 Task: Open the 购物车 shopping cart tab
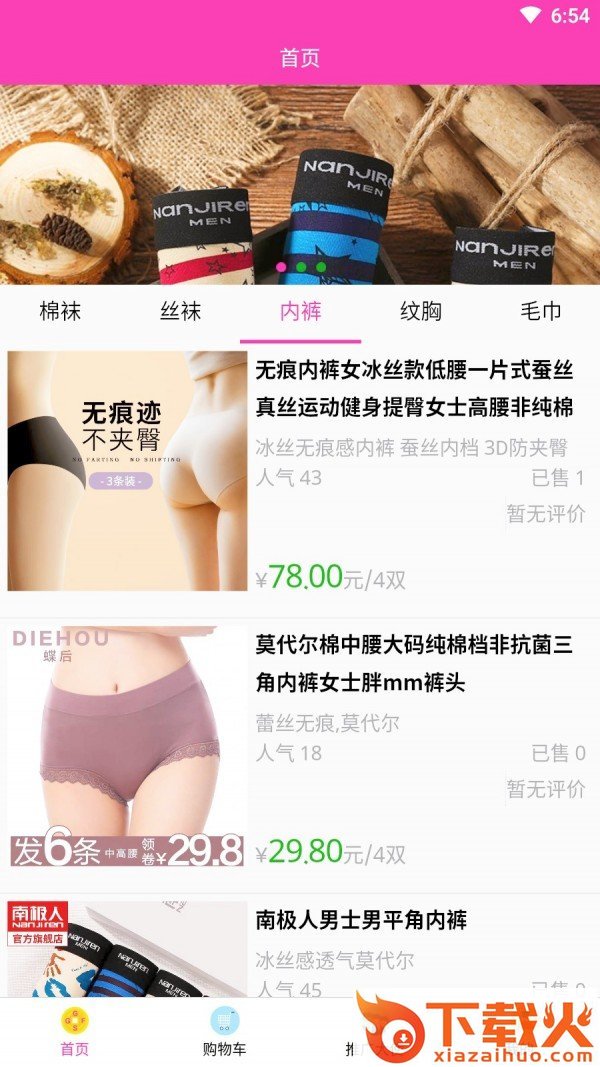click(x=224, y=1032)
